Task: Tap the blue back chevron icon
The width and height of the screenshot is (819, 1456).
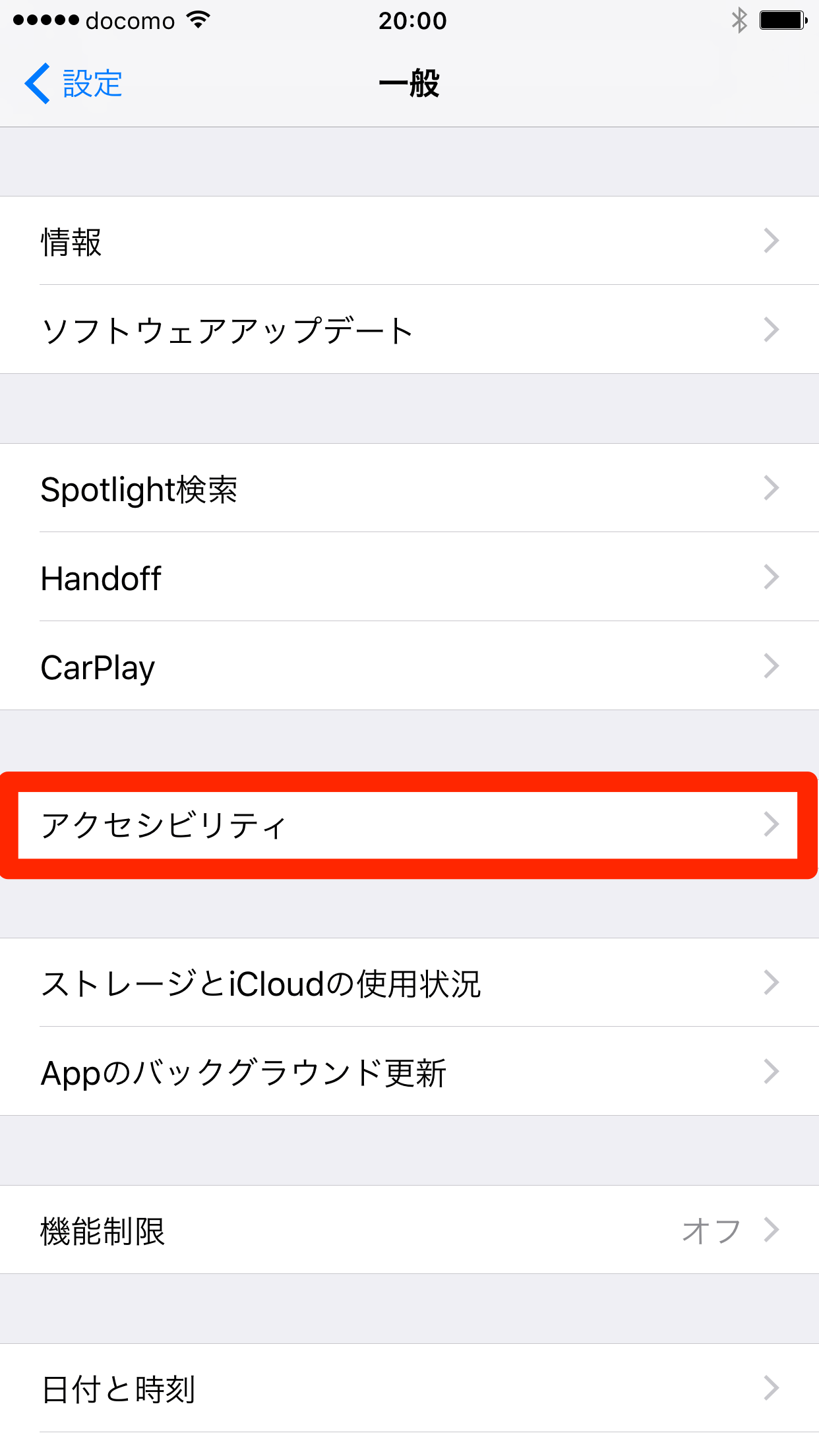Action: 38,84
